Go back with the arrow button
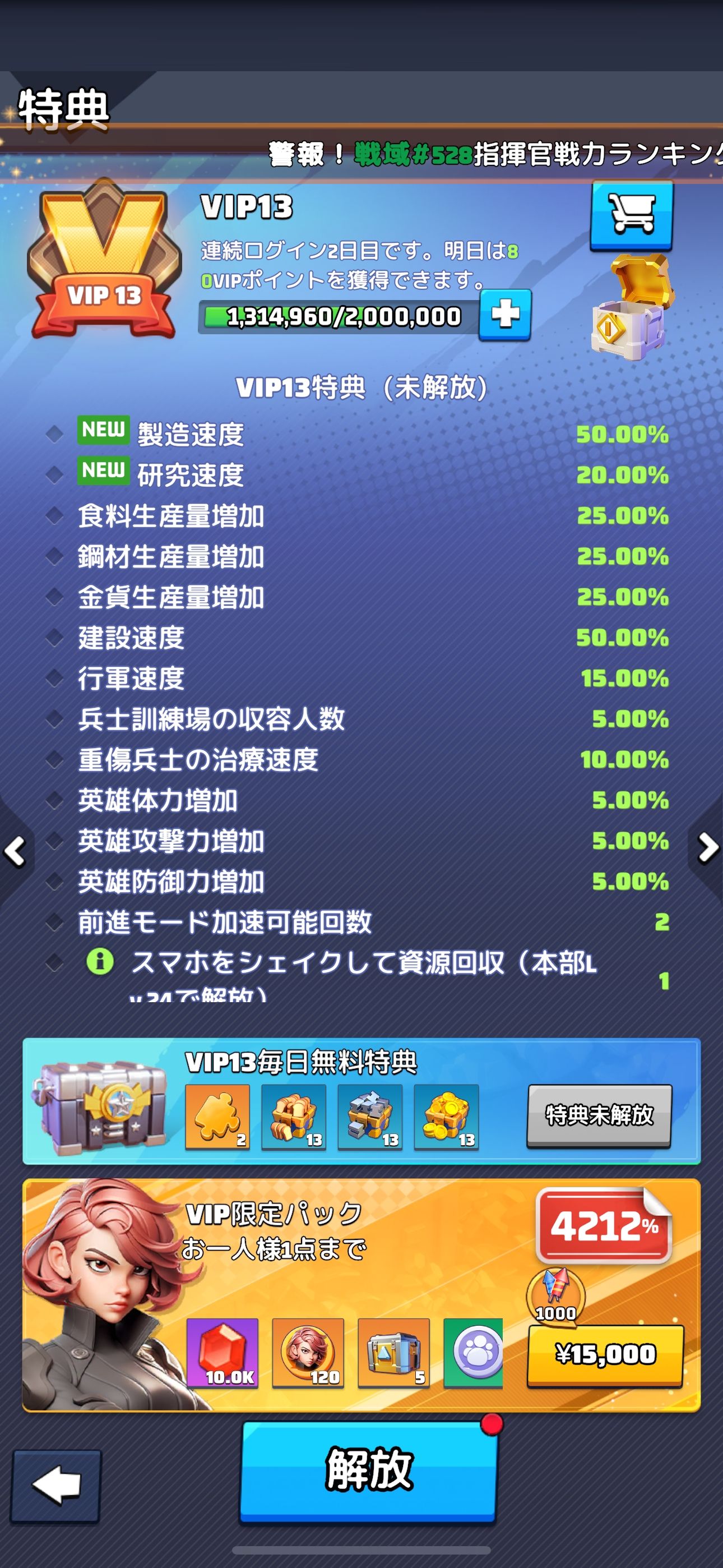This screenshot has height=1568, width=723. pos(56,1484)
